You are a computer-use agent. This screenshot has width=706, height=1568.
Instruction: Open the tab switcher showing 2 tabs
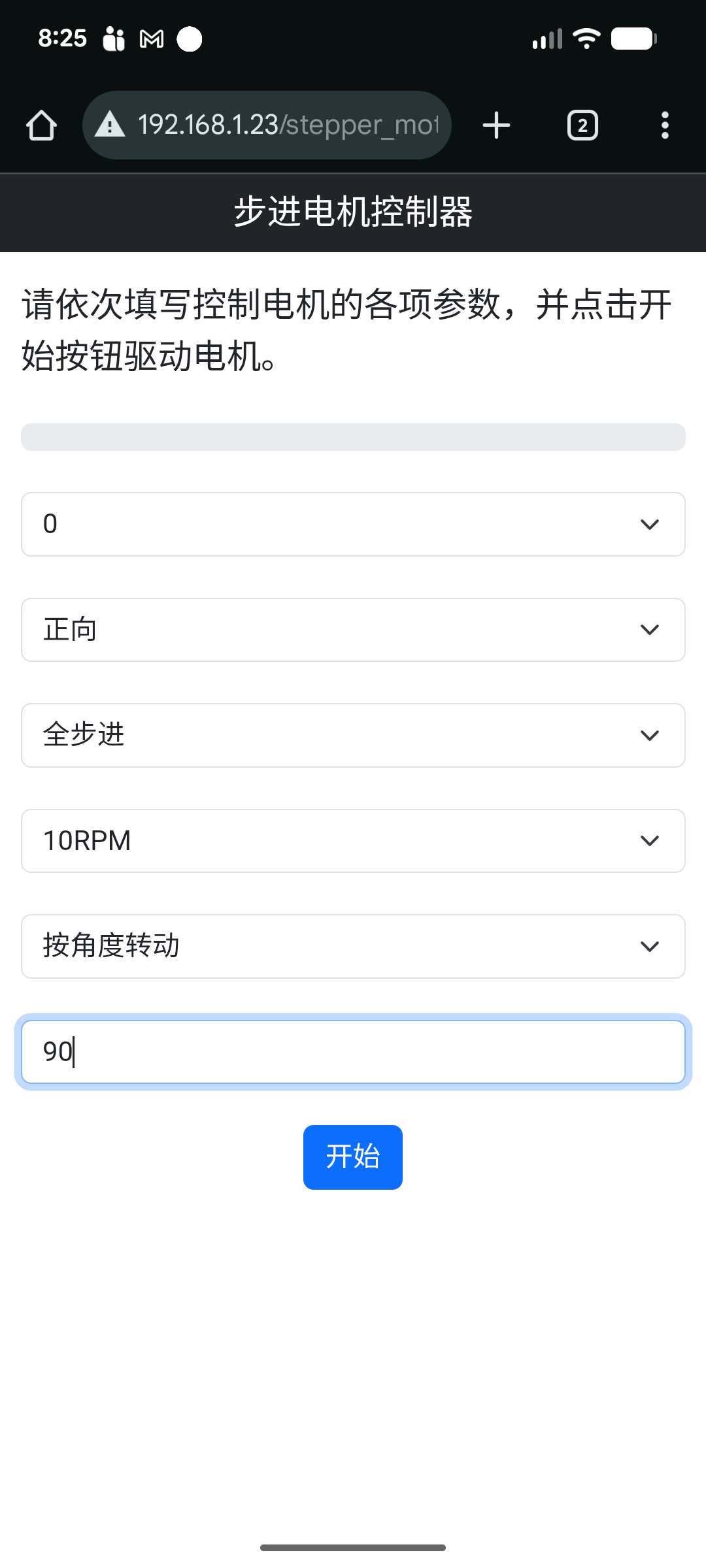(x=582, y=125)
